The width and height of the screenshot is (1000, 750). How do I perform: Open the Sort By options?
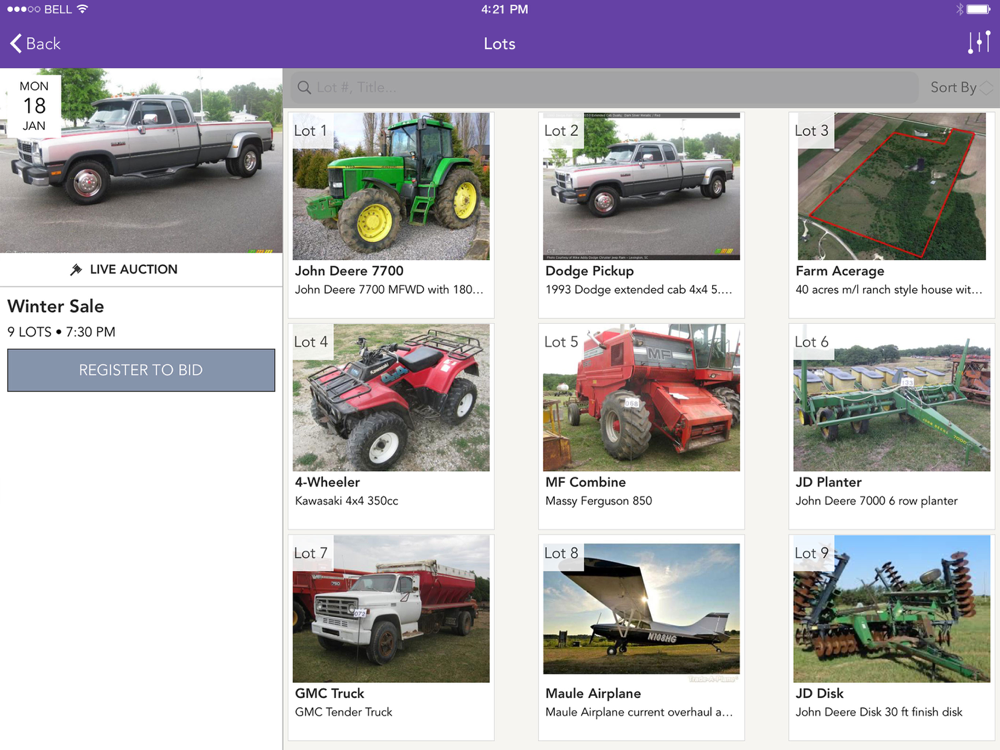[958, 88]
